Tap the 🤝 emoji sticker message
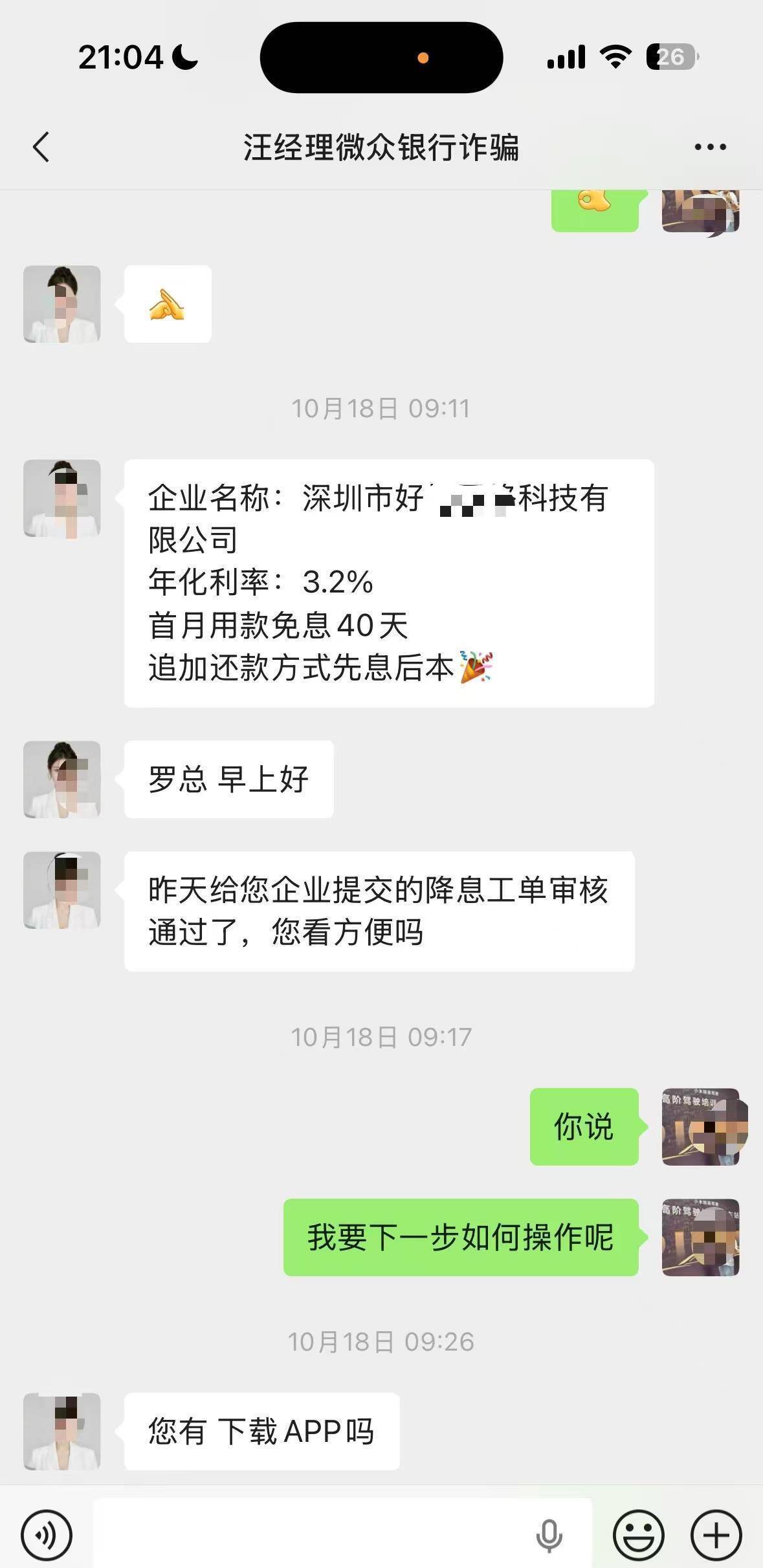The image size is (763, 1568). (167, 304)
